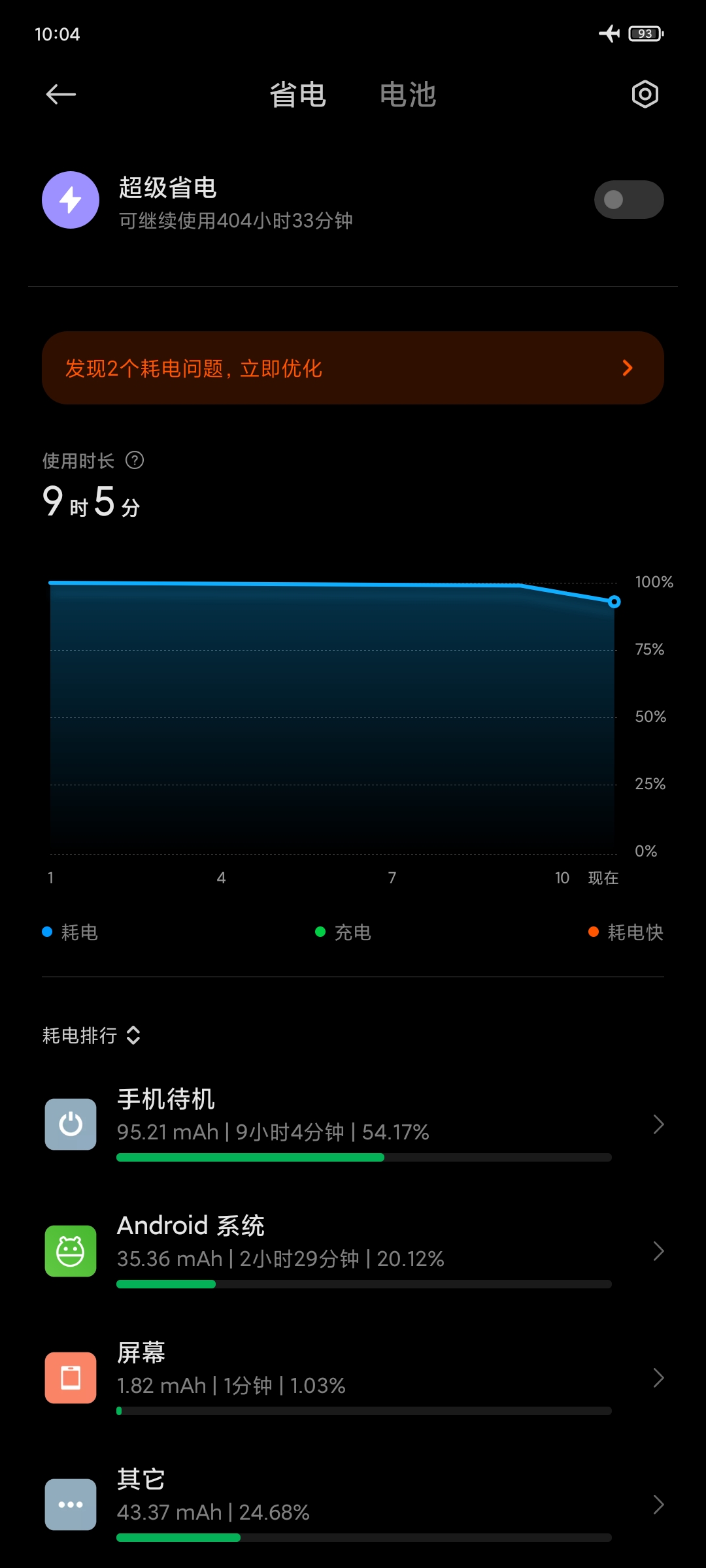The image size is (706, 1568).
Task: Open Android 系统 power usage details
Action: pos(353,1251)
